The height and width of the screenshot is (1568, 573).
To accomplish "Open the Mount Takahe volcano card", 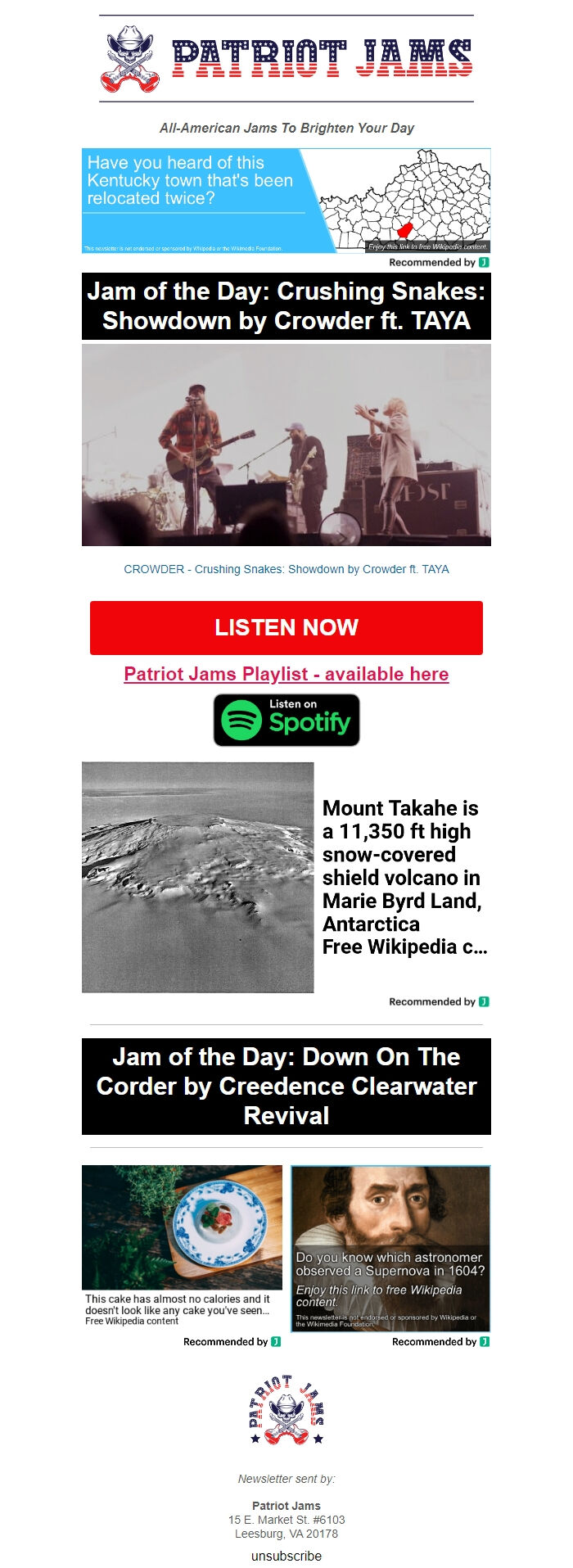I will 286,878.
